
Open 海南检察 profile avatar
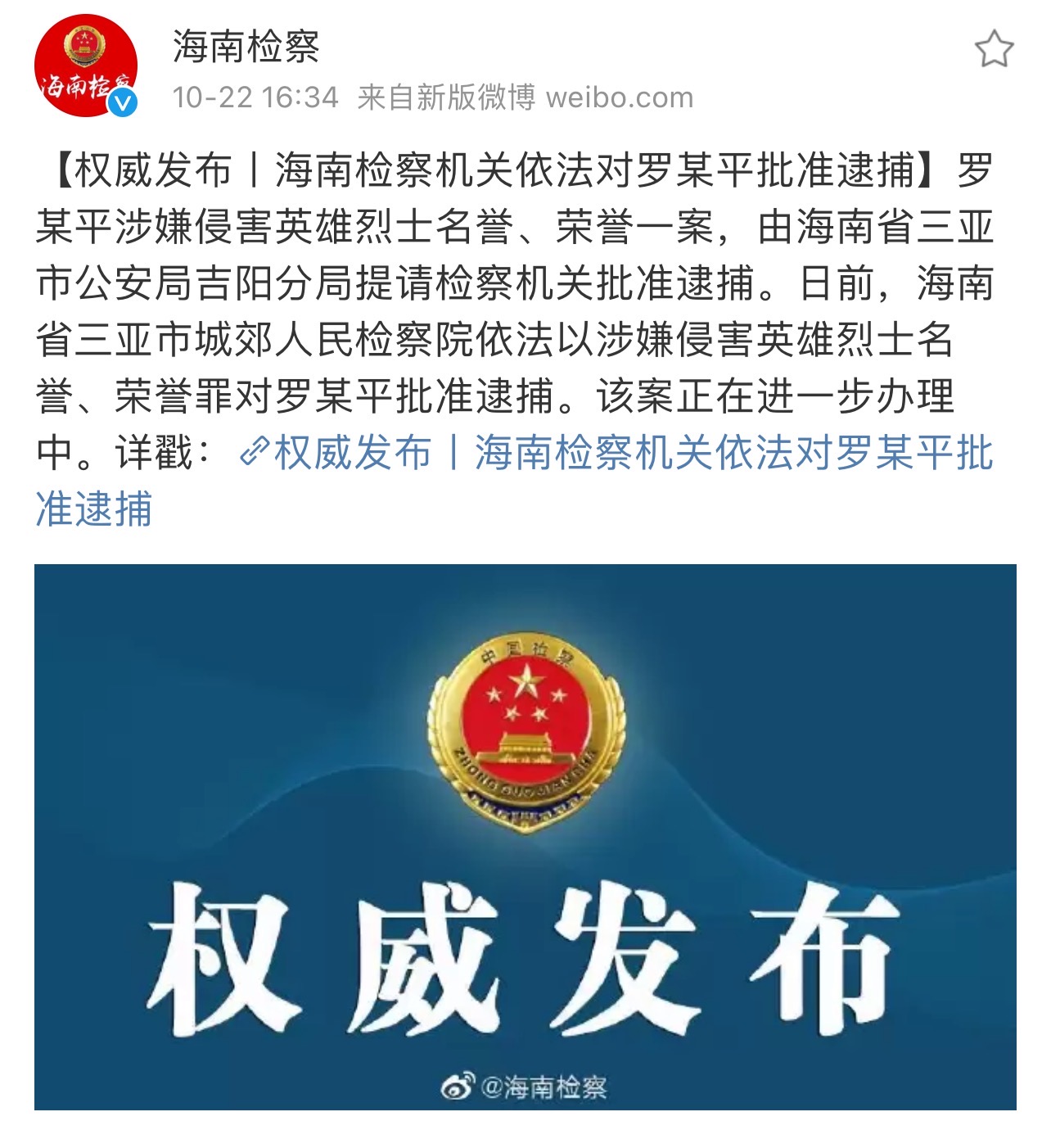click(x=85, y=66)
